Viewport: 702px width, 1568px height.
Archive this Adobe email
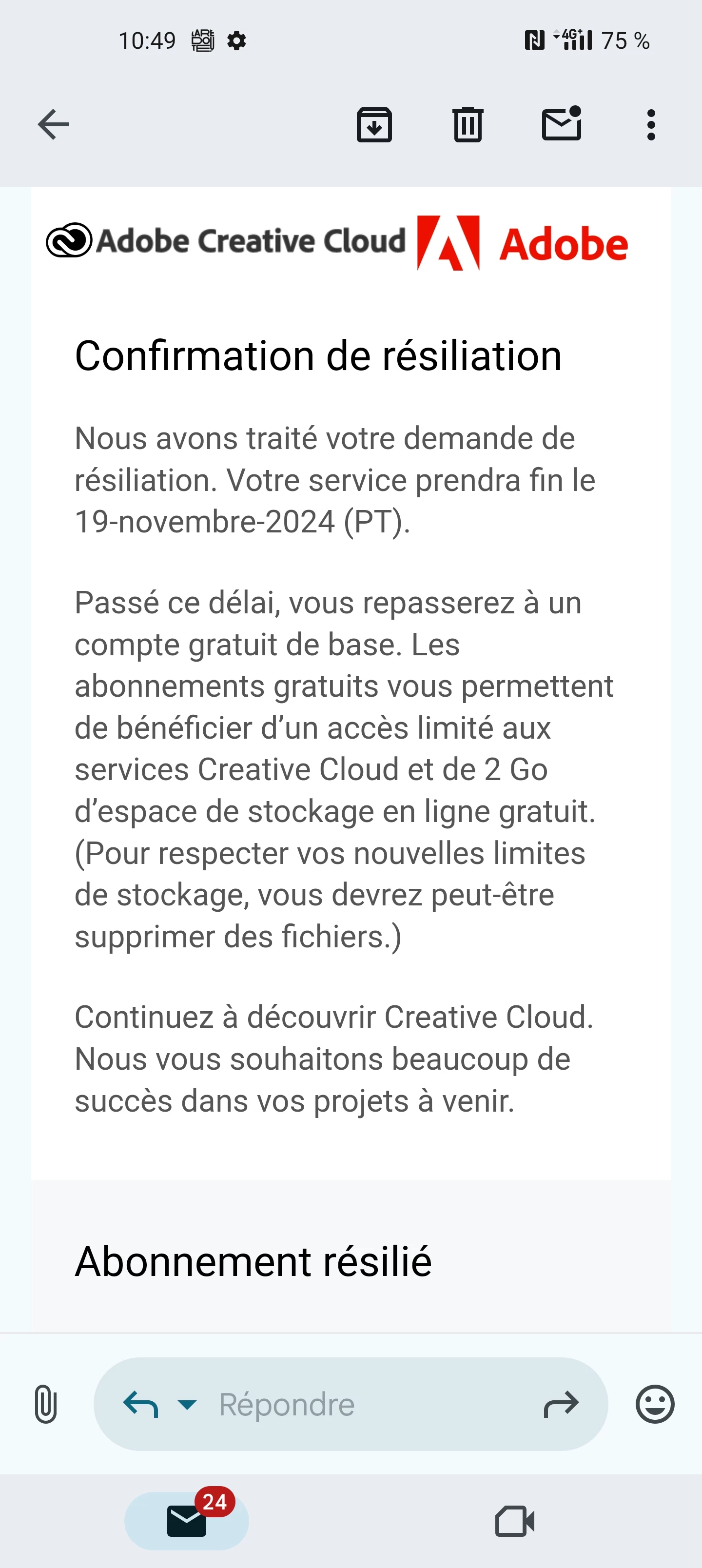[x=374, y=125]
